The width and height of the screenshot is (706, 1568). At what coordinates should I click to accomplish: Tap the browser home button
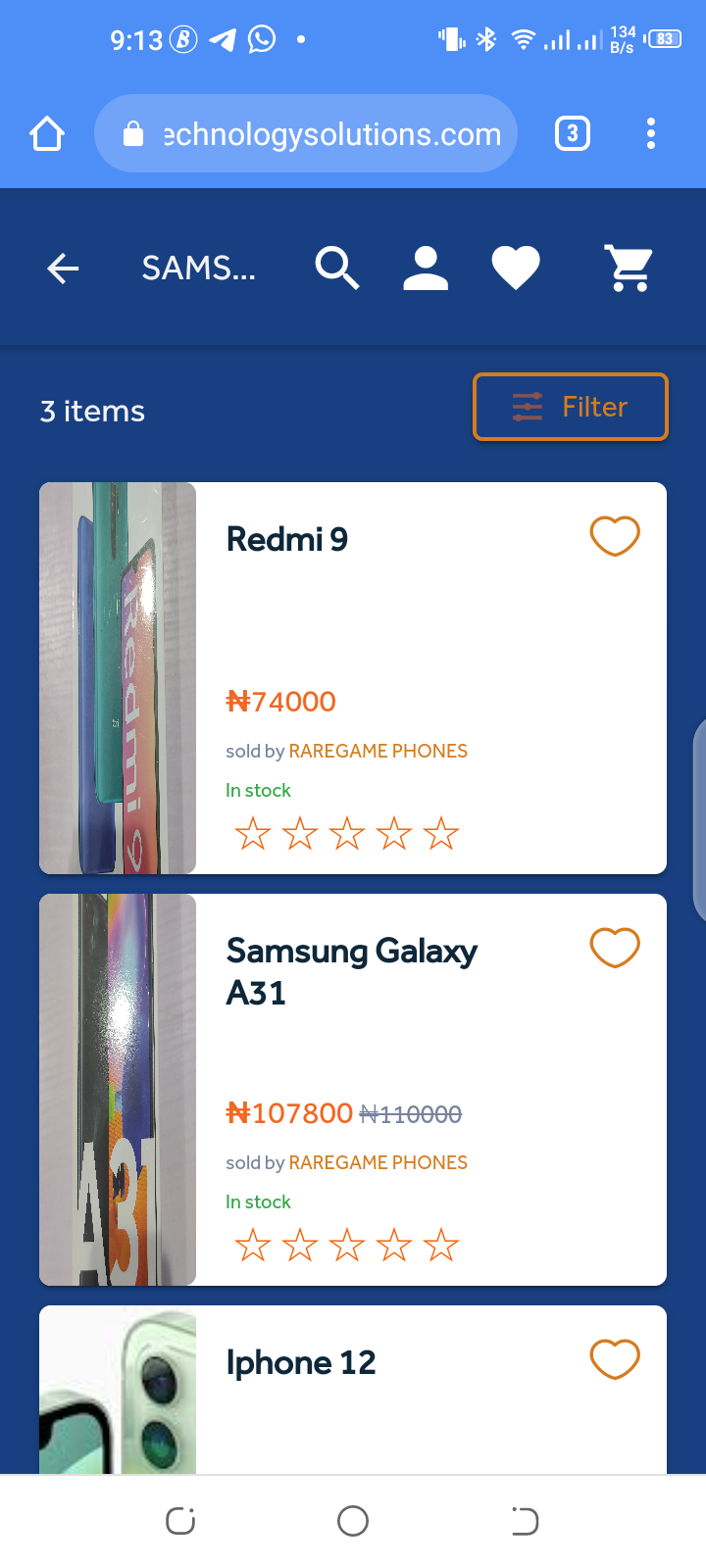click(x=47, y=133)
